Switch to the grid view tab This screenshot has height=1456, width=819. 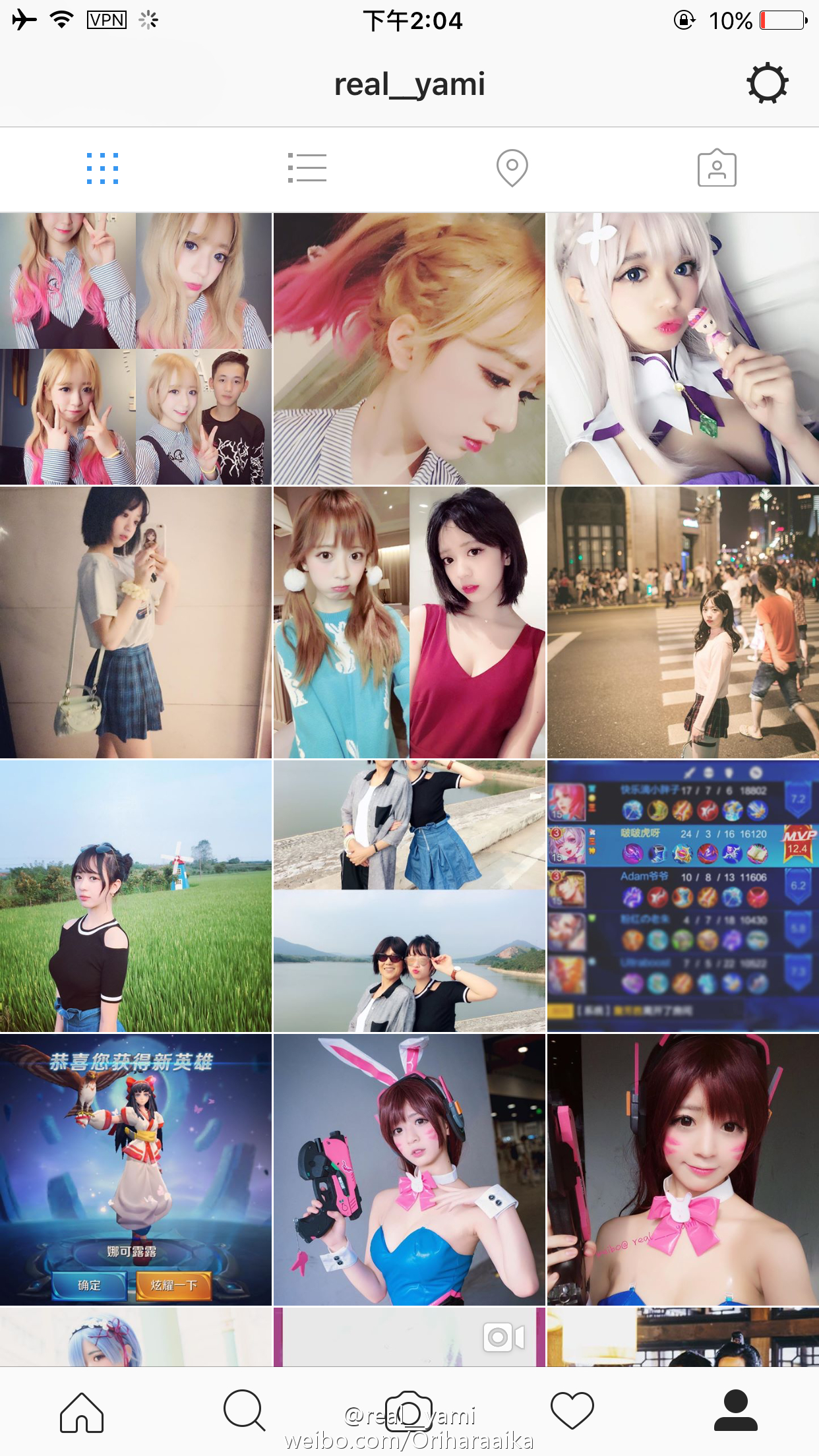[x=102, y=168]
